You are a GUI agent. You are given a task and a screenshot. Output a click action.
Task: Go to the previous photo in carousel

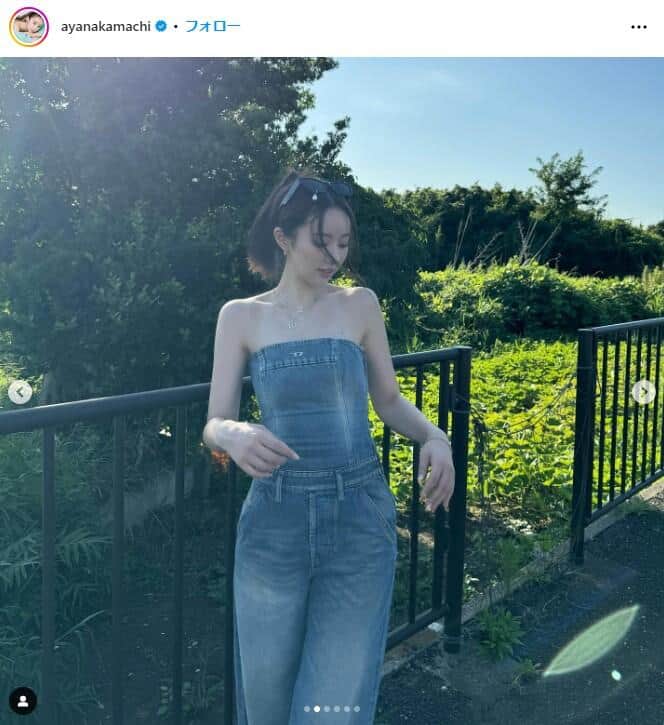click(19, 392)
